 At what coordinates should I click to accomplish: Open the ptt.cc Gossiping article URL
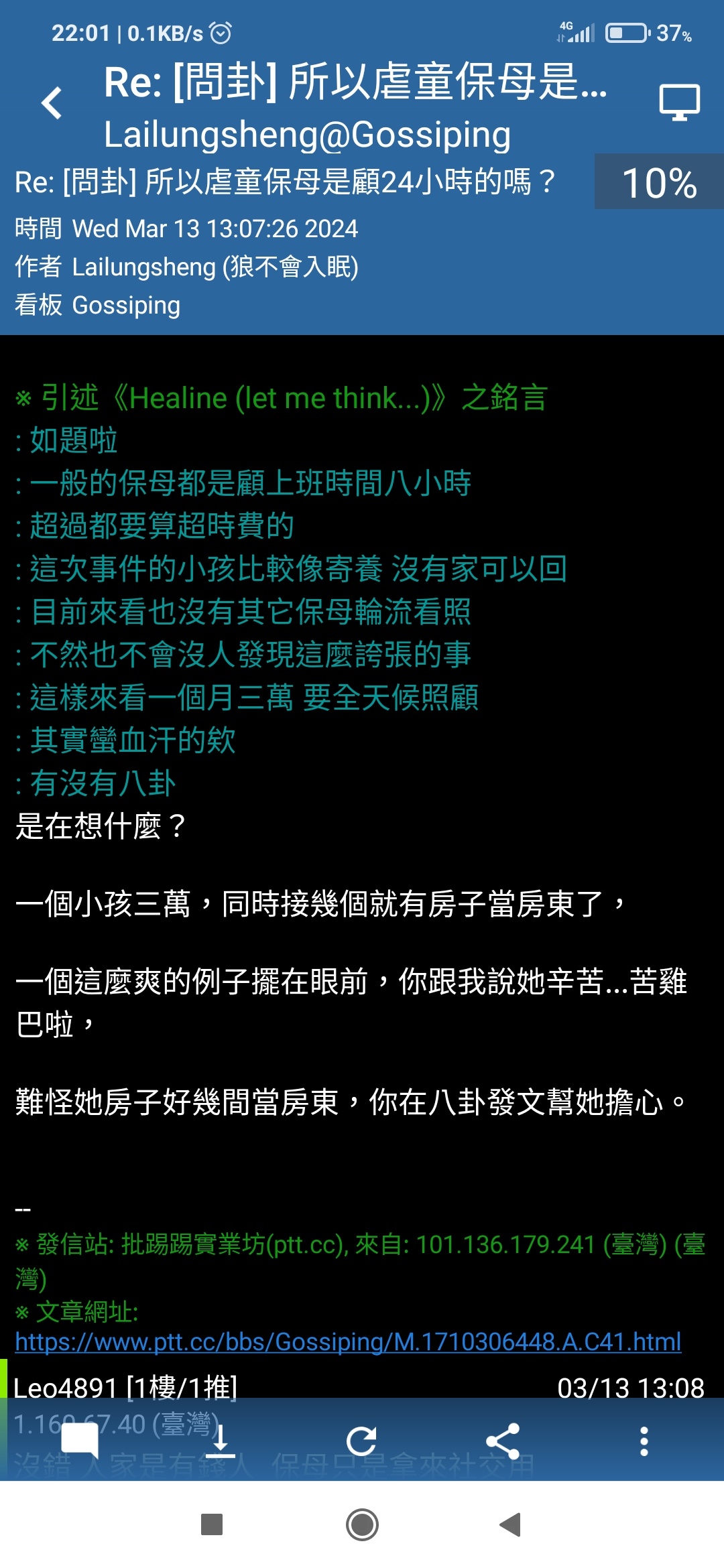[348, 1342]
